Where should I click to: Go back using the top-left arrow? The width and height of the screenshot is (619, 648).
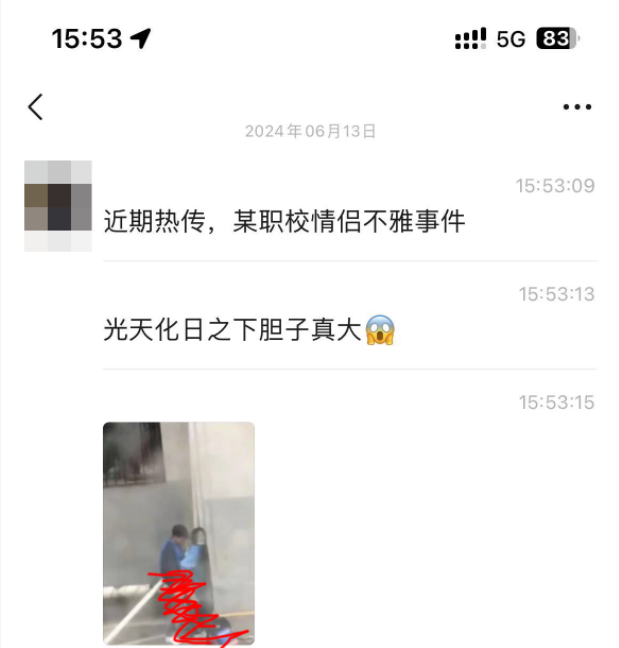click(x=36, y=107)
